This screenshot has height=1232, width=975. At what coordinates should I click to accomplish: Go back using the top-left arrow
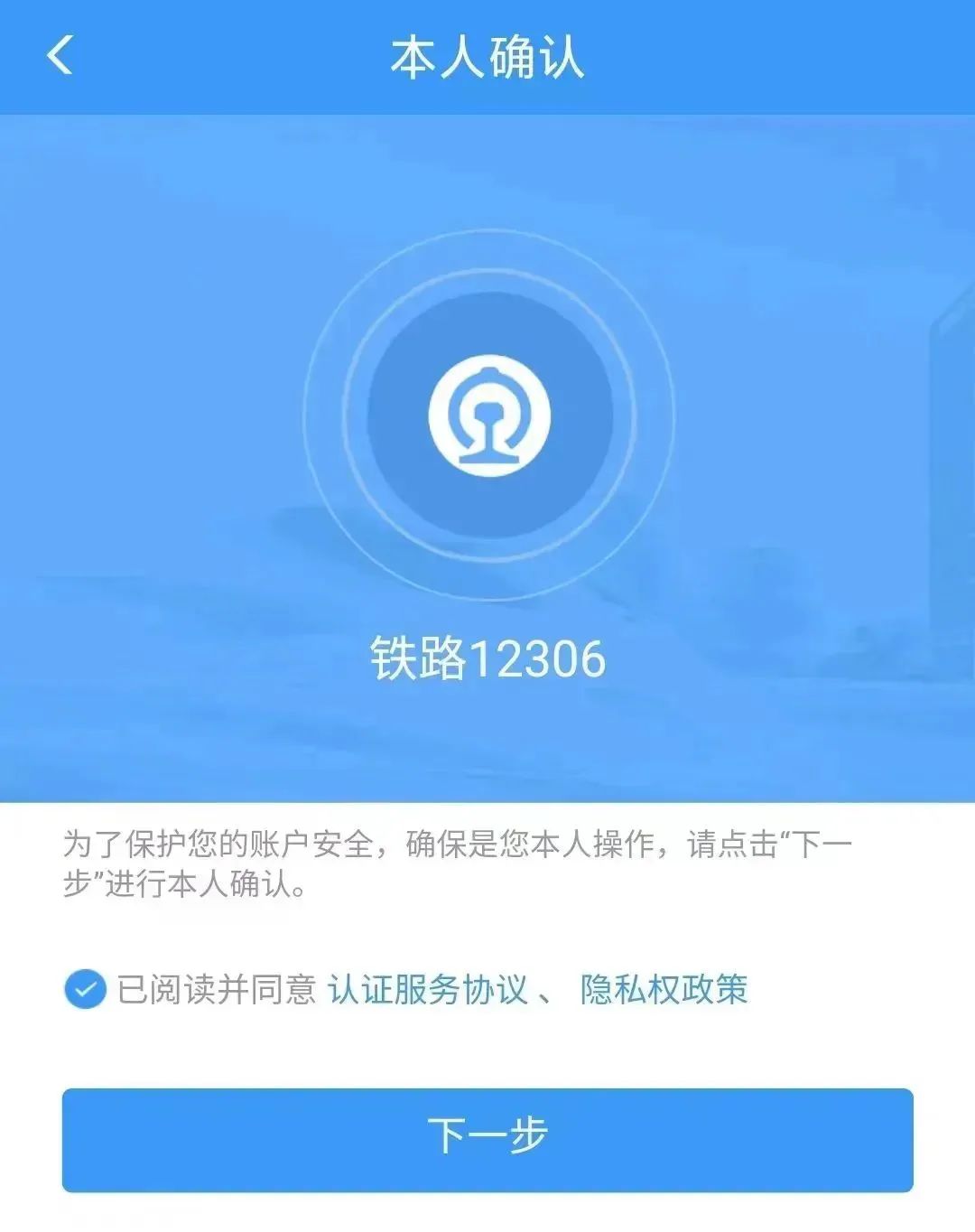tap(60, 55)
